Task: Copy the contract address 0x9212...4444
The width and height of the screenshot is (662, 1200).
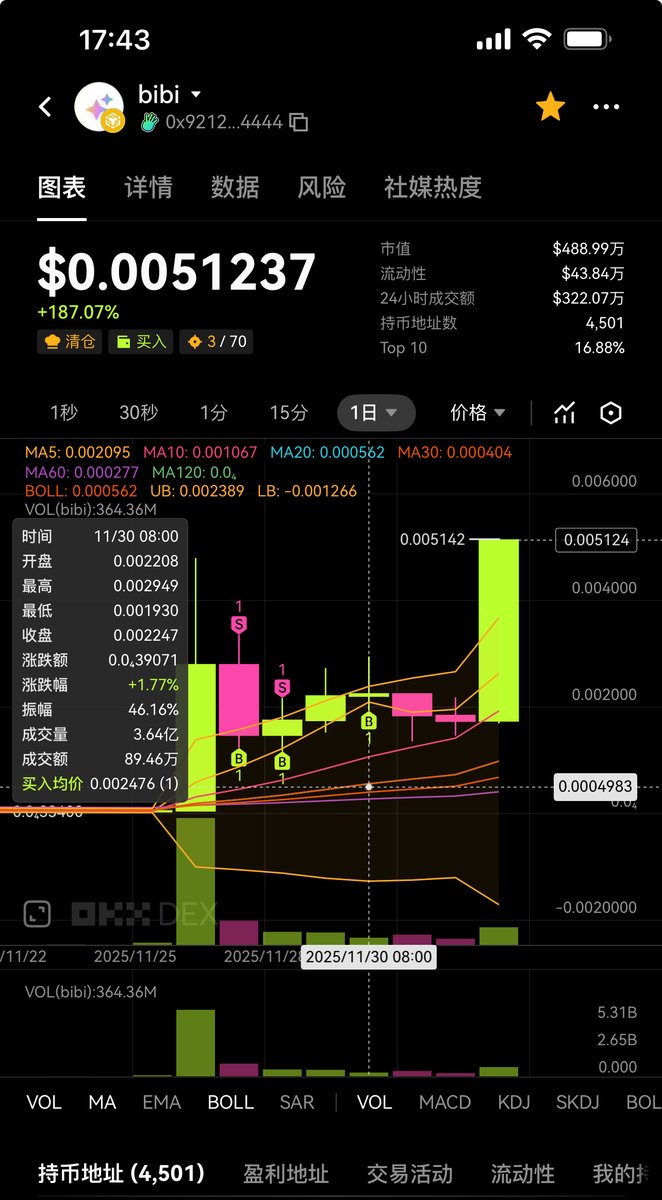Action: pyautogui.click(x=298, y=122)
